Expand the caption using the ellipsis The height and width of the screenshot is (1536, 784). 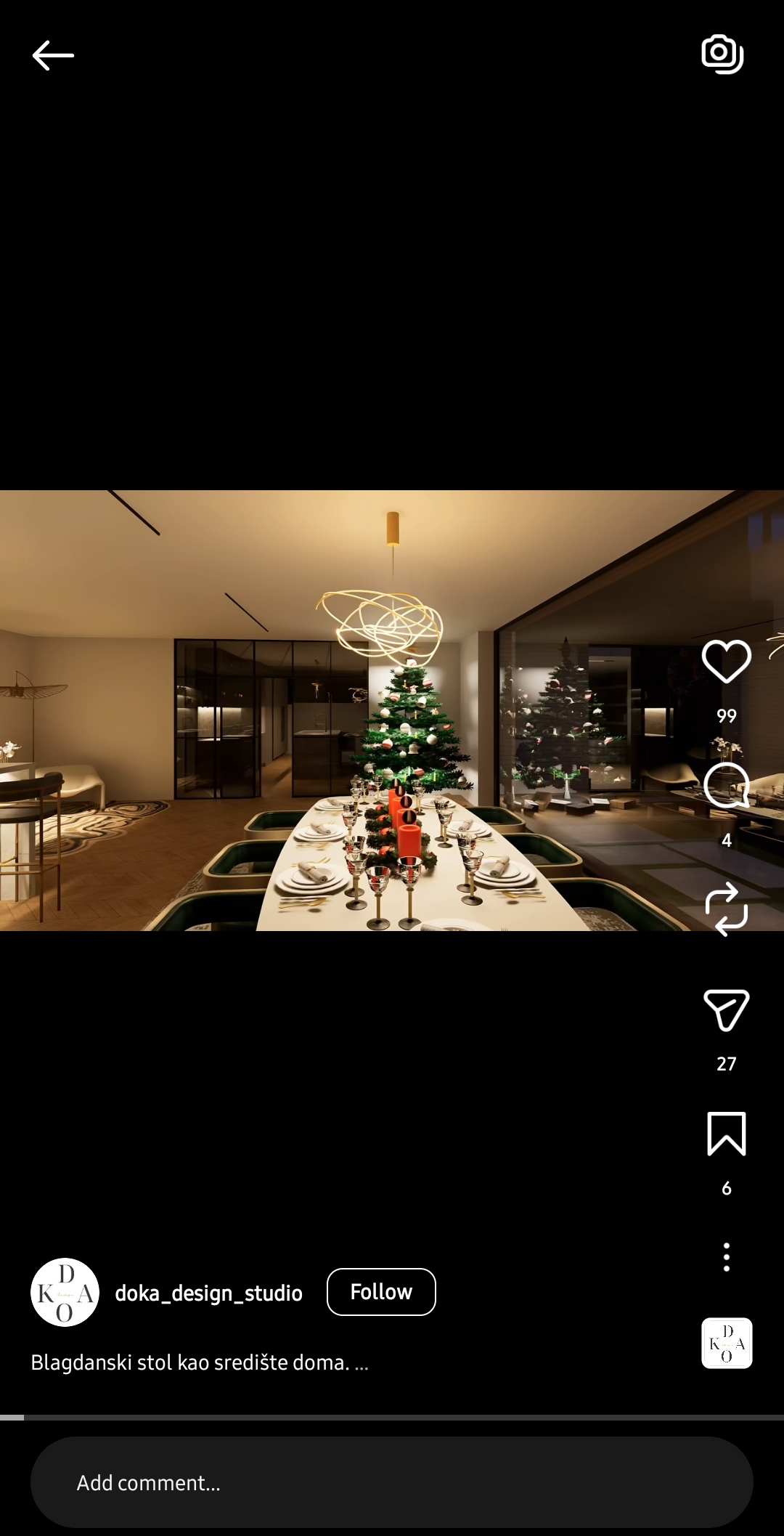(362, 1364)
